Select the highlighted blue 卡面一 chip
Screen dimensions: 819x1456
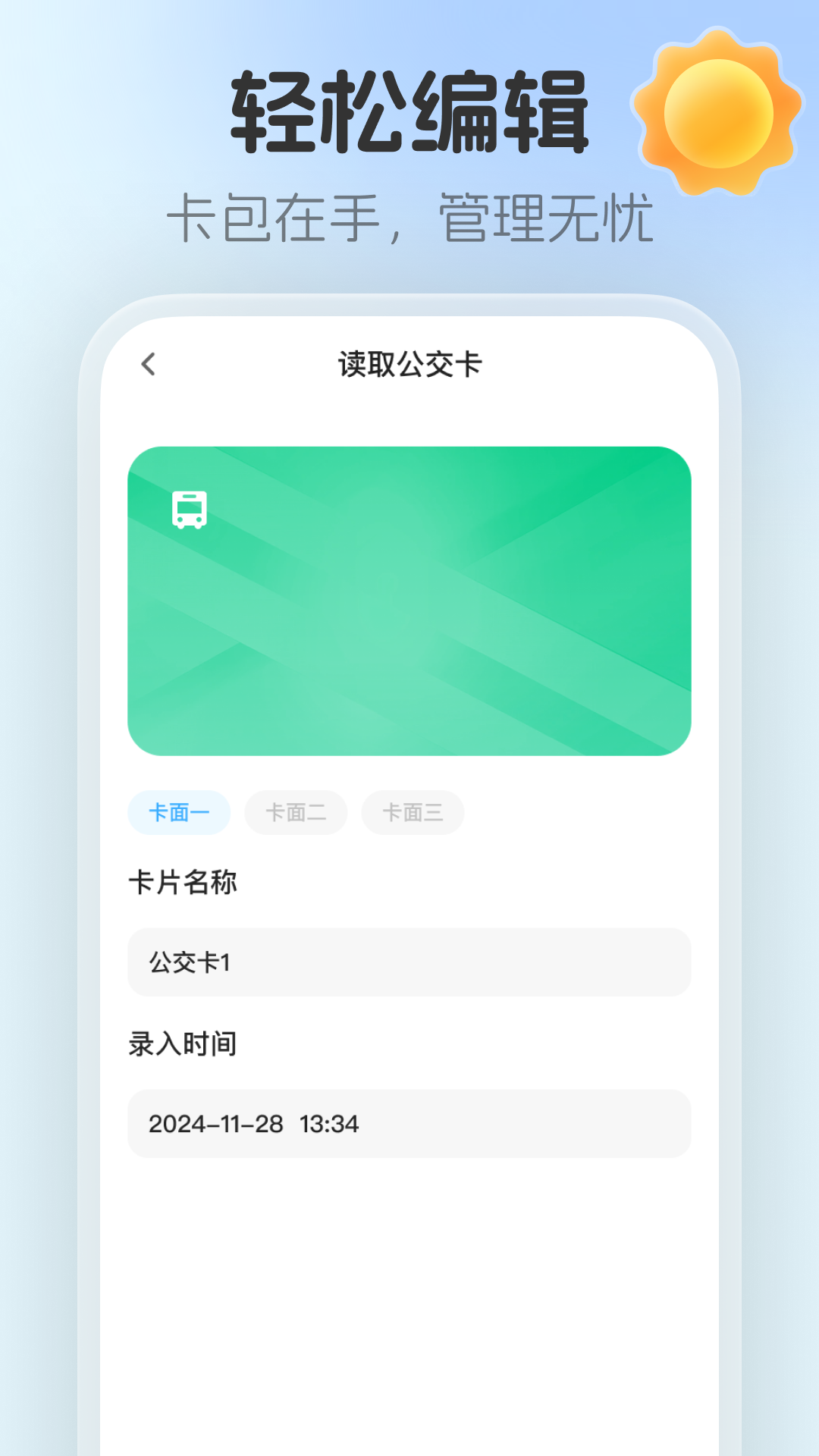(x=179, y=812)
